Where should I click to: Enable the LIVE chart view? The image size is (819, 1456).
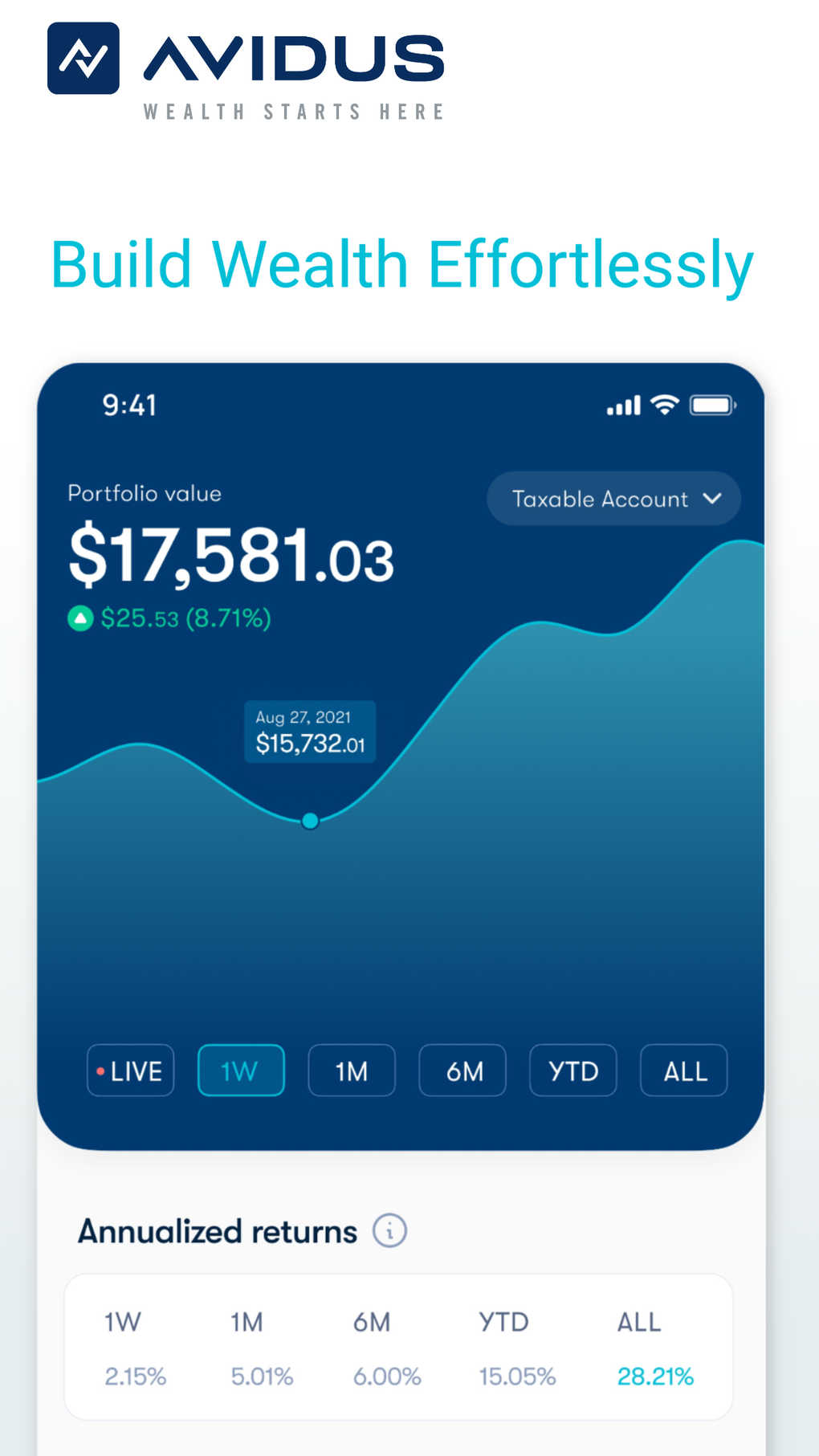130,1071
